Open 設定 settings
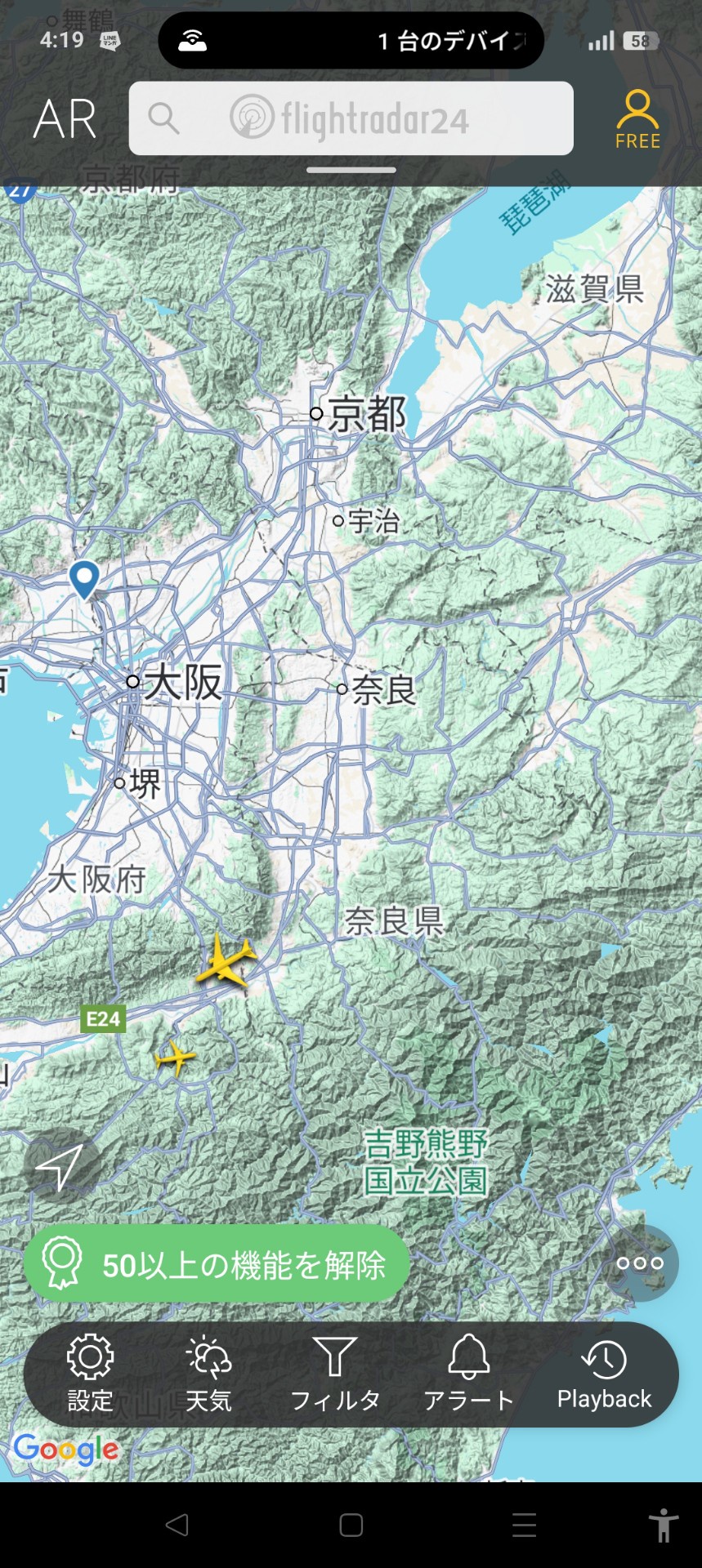 pyautogui.click(x=90, y=1374)
